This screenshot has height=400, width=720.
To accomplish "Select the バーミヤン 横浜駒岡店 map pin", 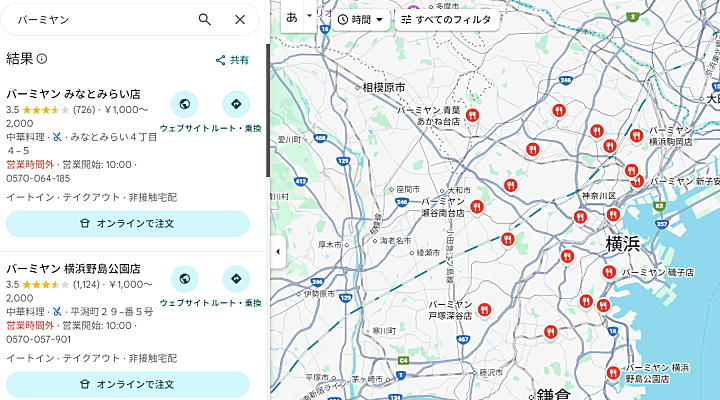I will click(x=637, y=136).
